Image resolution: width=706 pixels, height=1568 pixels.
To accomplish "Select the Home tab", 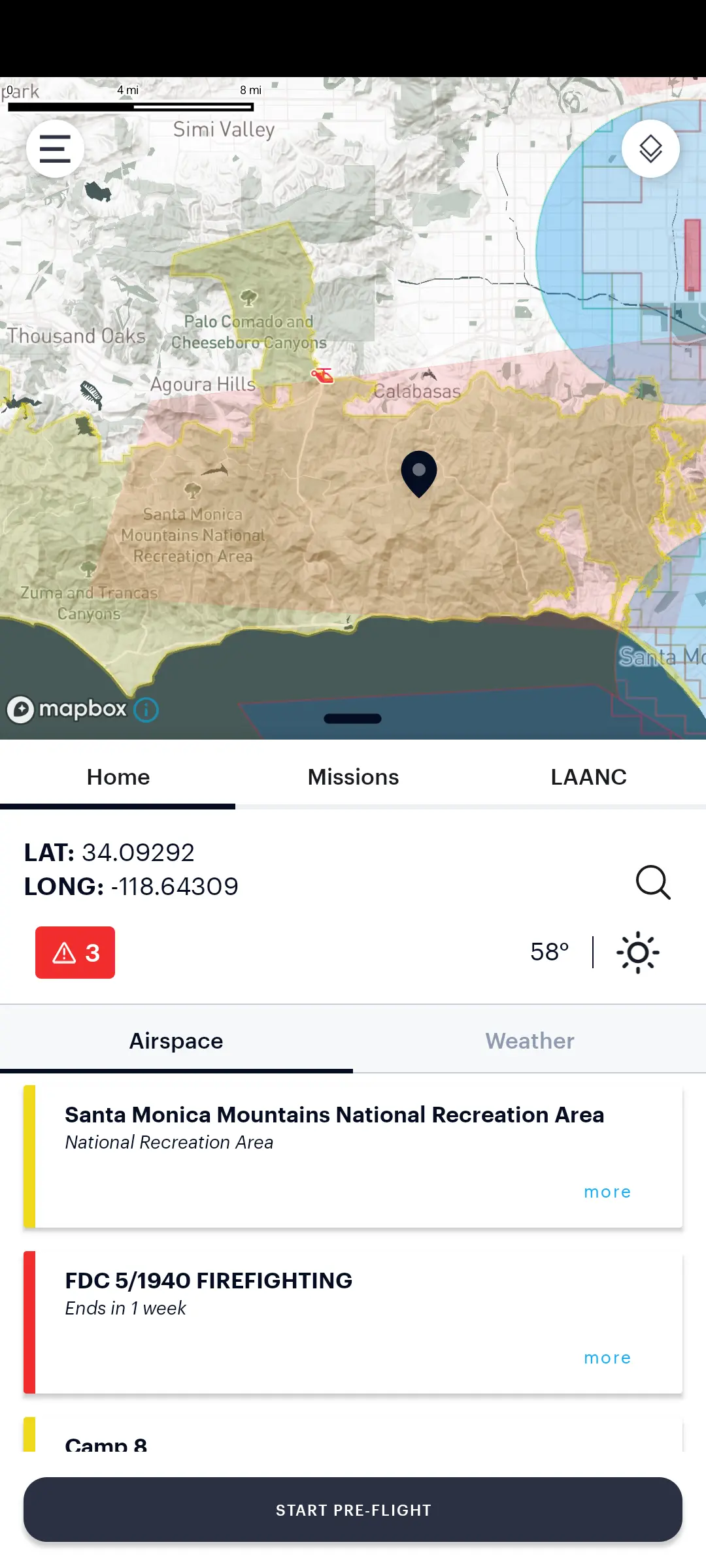I will pyautogui.click(x=118, y=777).
